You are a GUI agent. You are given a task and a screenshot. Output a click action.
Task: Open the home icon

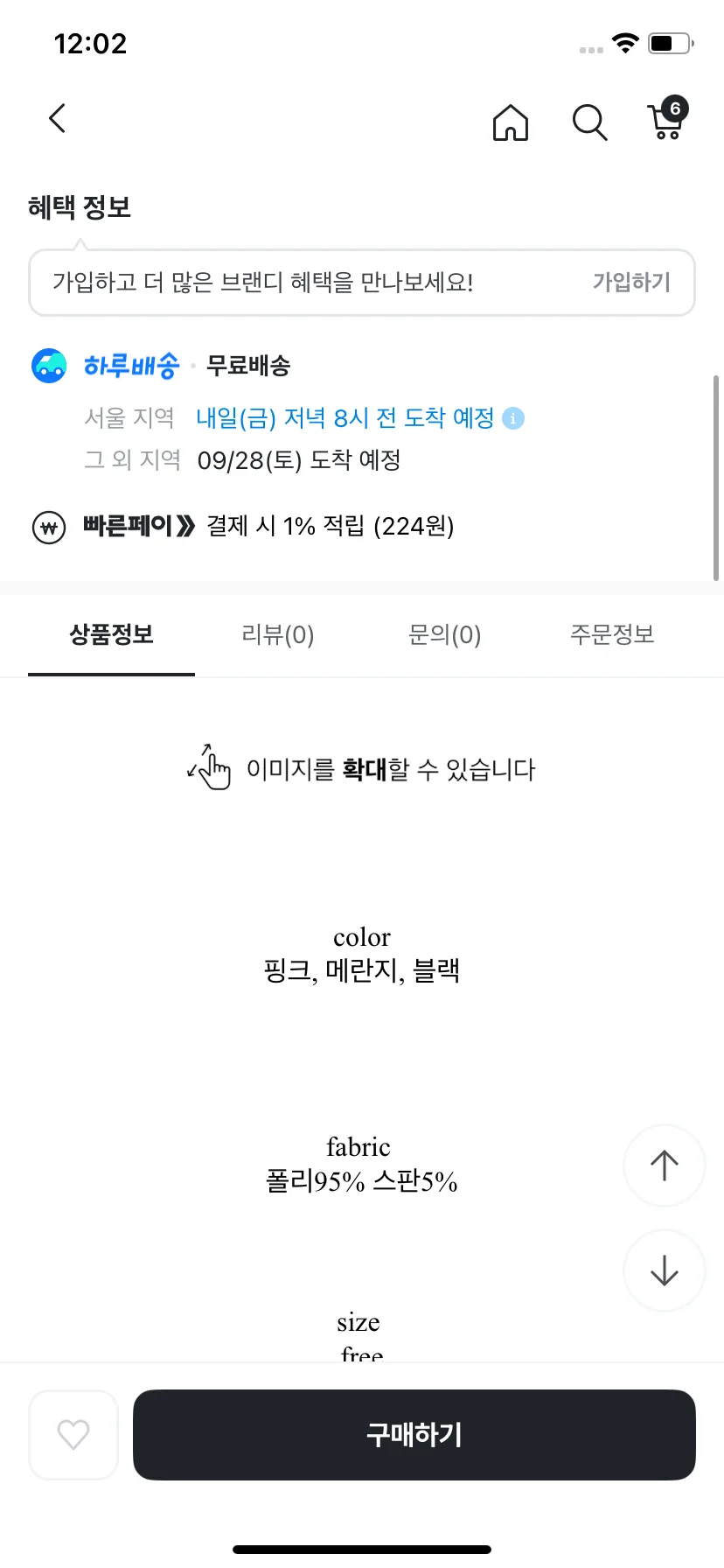pyautogui.click(x=511, y=122)
